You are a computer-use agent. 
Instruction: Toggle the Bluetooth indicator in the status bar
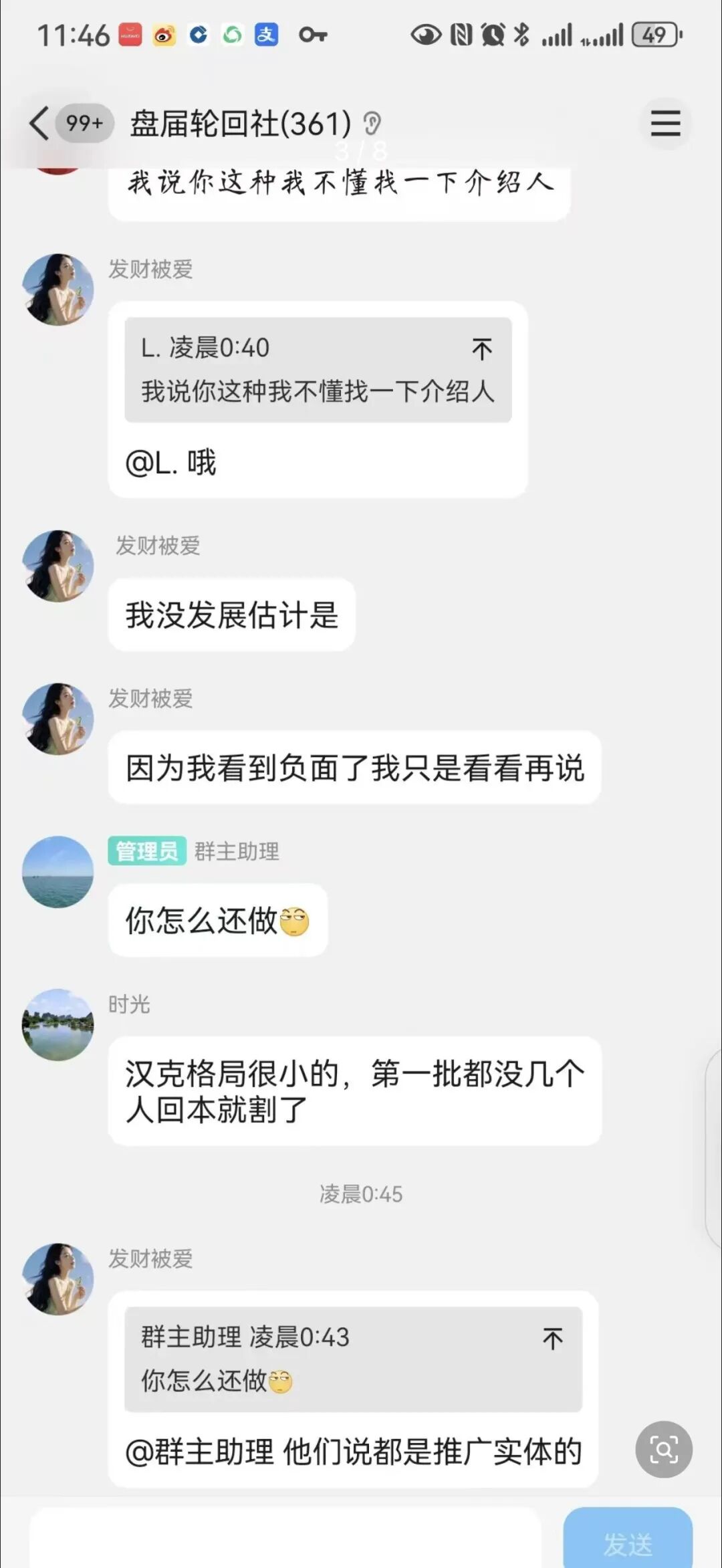pos(522,35)
